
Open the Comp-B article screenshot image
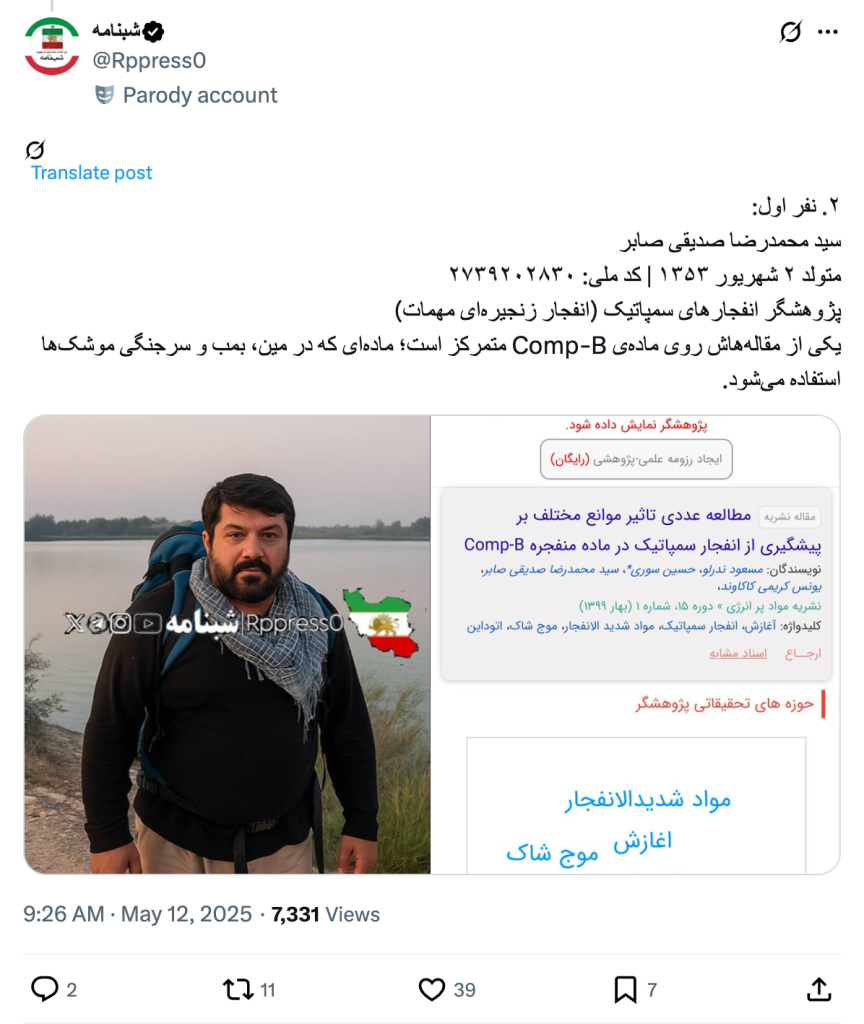pos(635,644)
